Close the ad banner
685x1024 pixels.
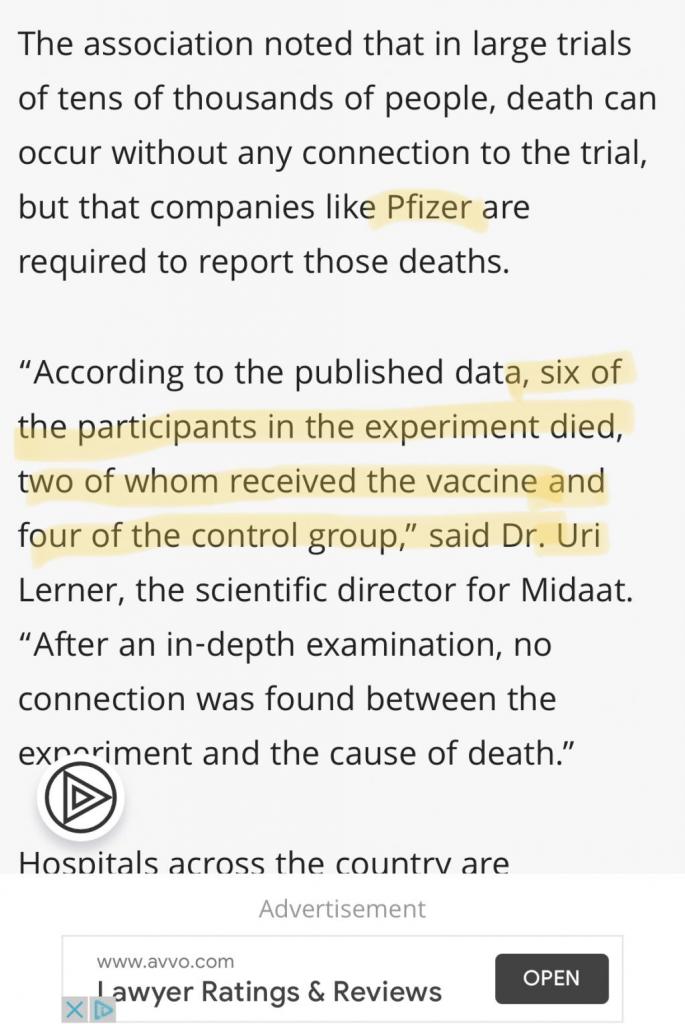(x=75, y=1010)
